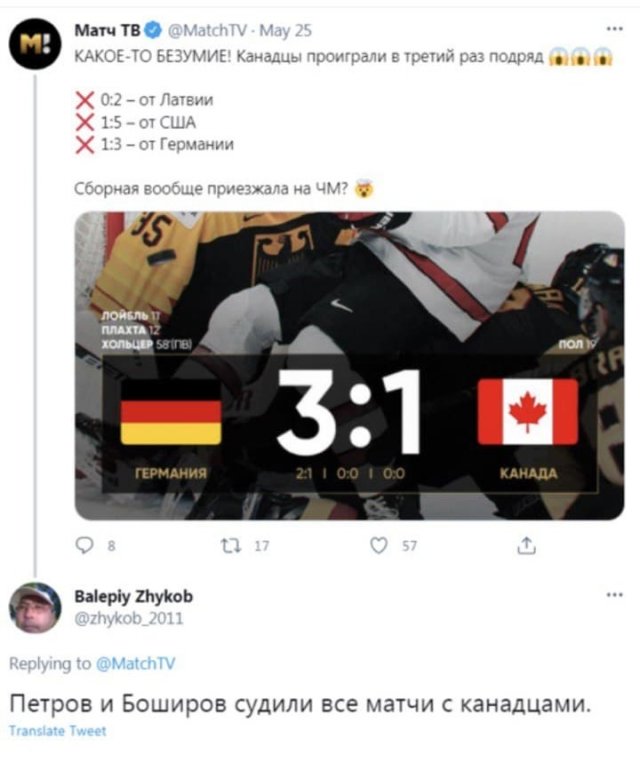This screenshot has height=763, width=640.
Task: Open the Germany vs Canada score image
Action: pos(349,365)
